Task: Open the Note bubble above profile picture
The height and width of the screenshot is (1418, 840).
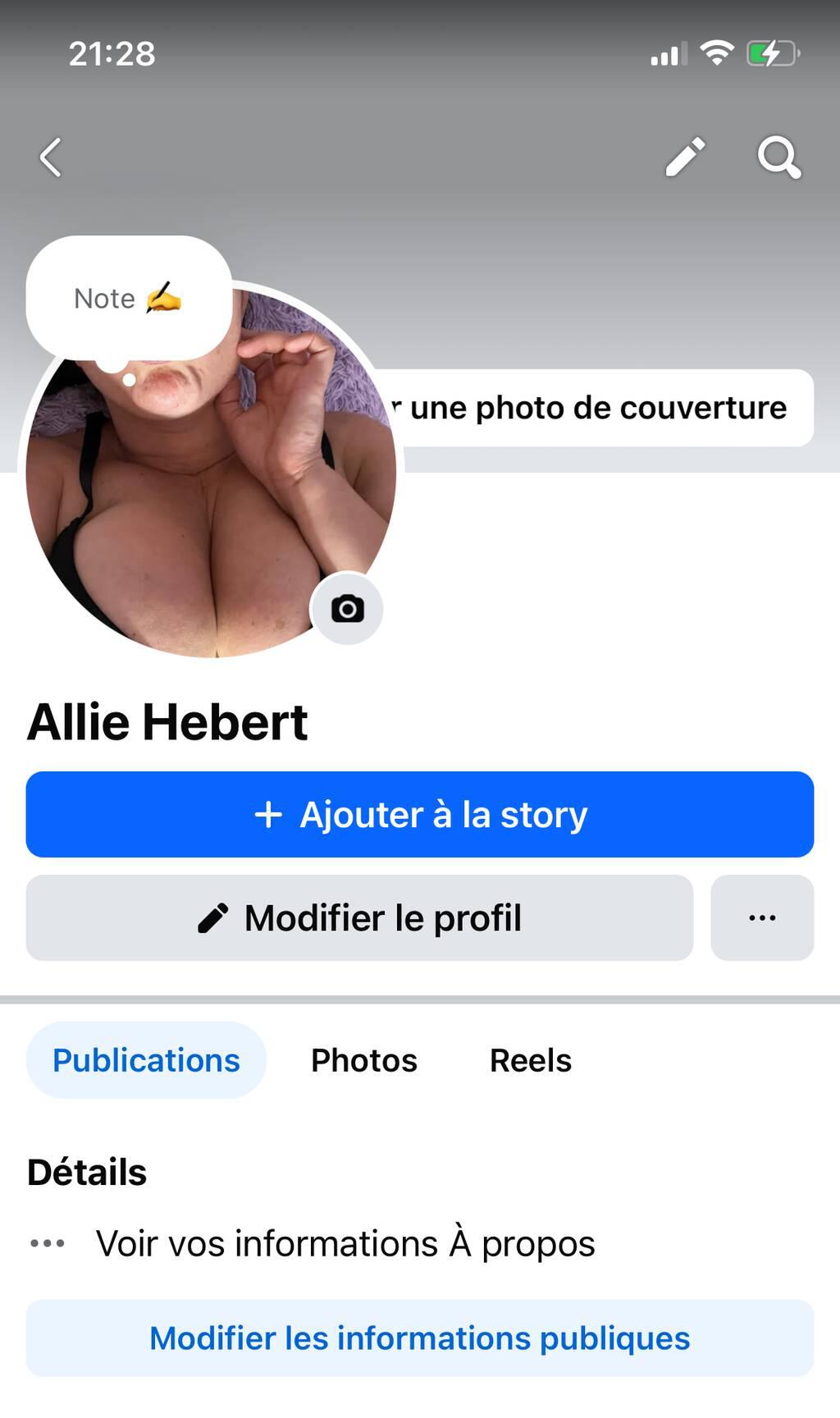Action: [x=128, y=299]
